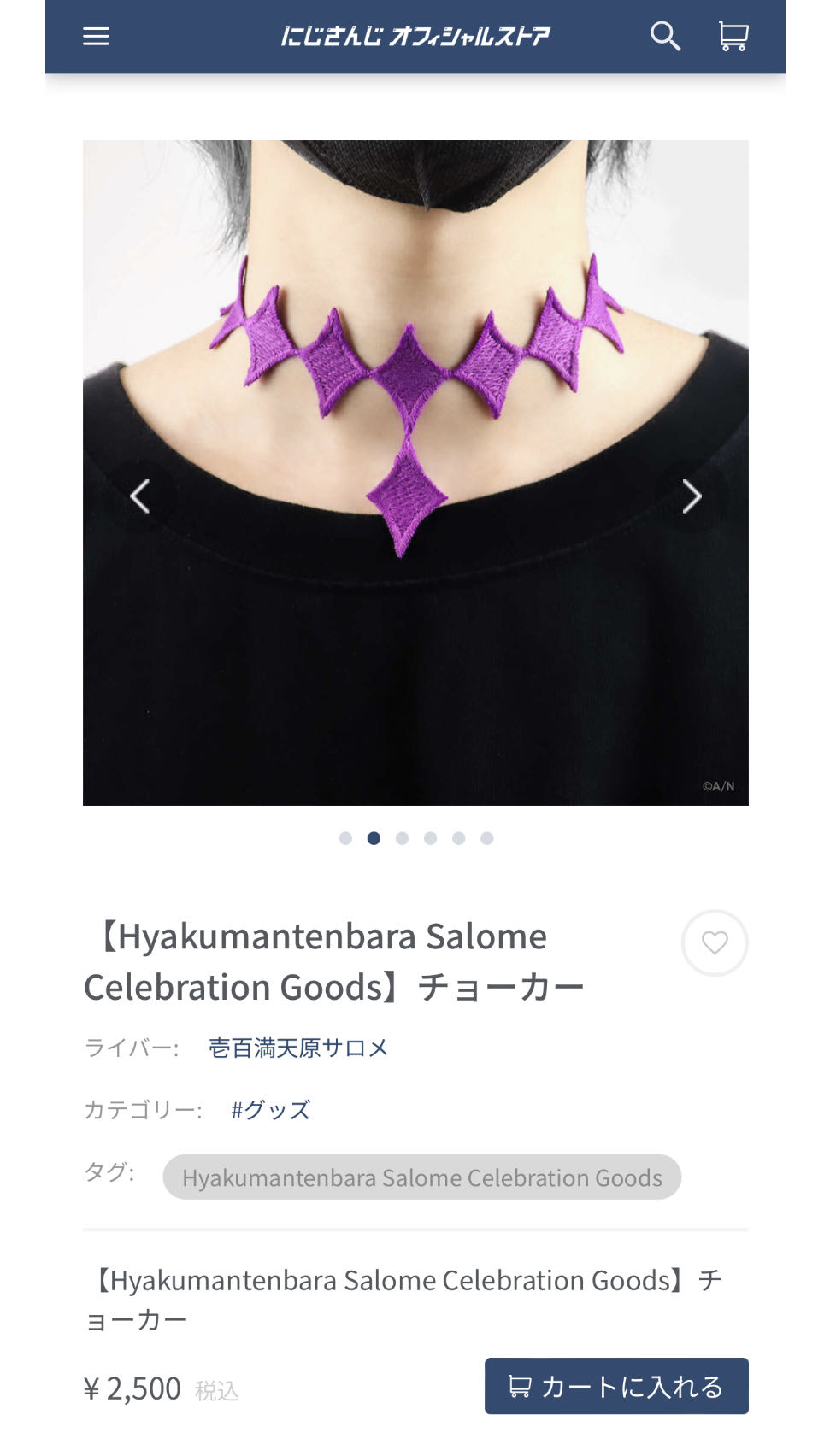Jump to the first image dot

coord(345,838)
